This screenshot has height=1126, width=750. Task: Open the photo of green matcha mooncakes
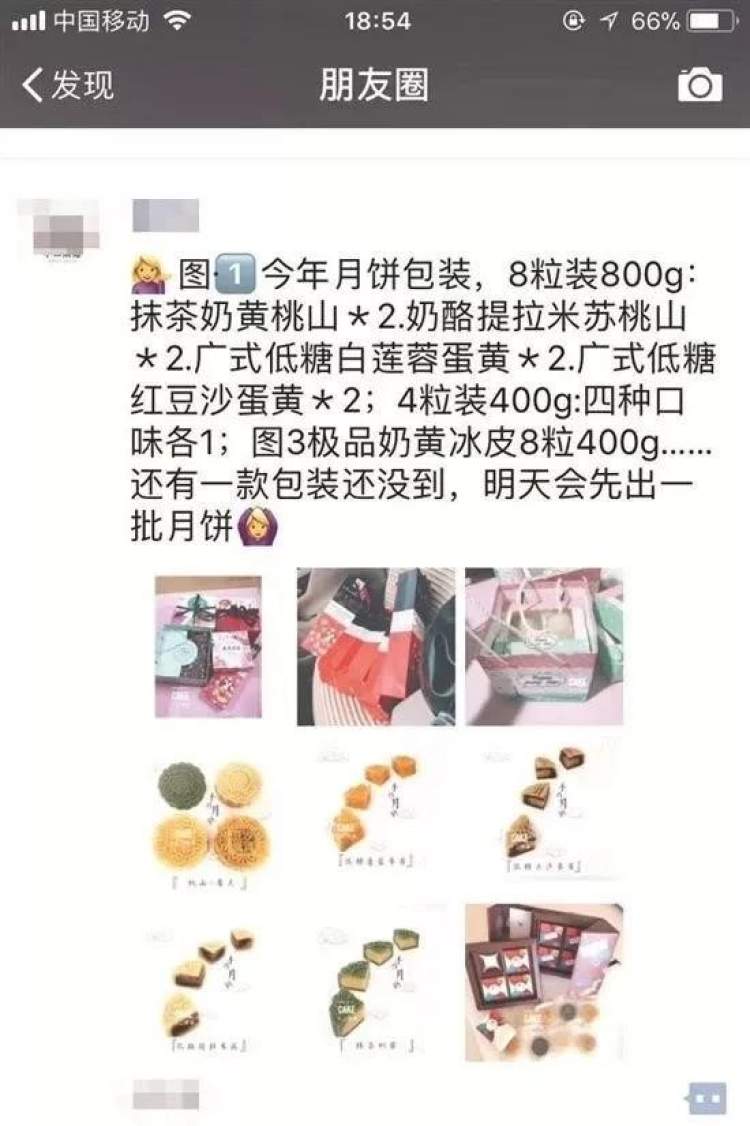[x=376, y=982]
